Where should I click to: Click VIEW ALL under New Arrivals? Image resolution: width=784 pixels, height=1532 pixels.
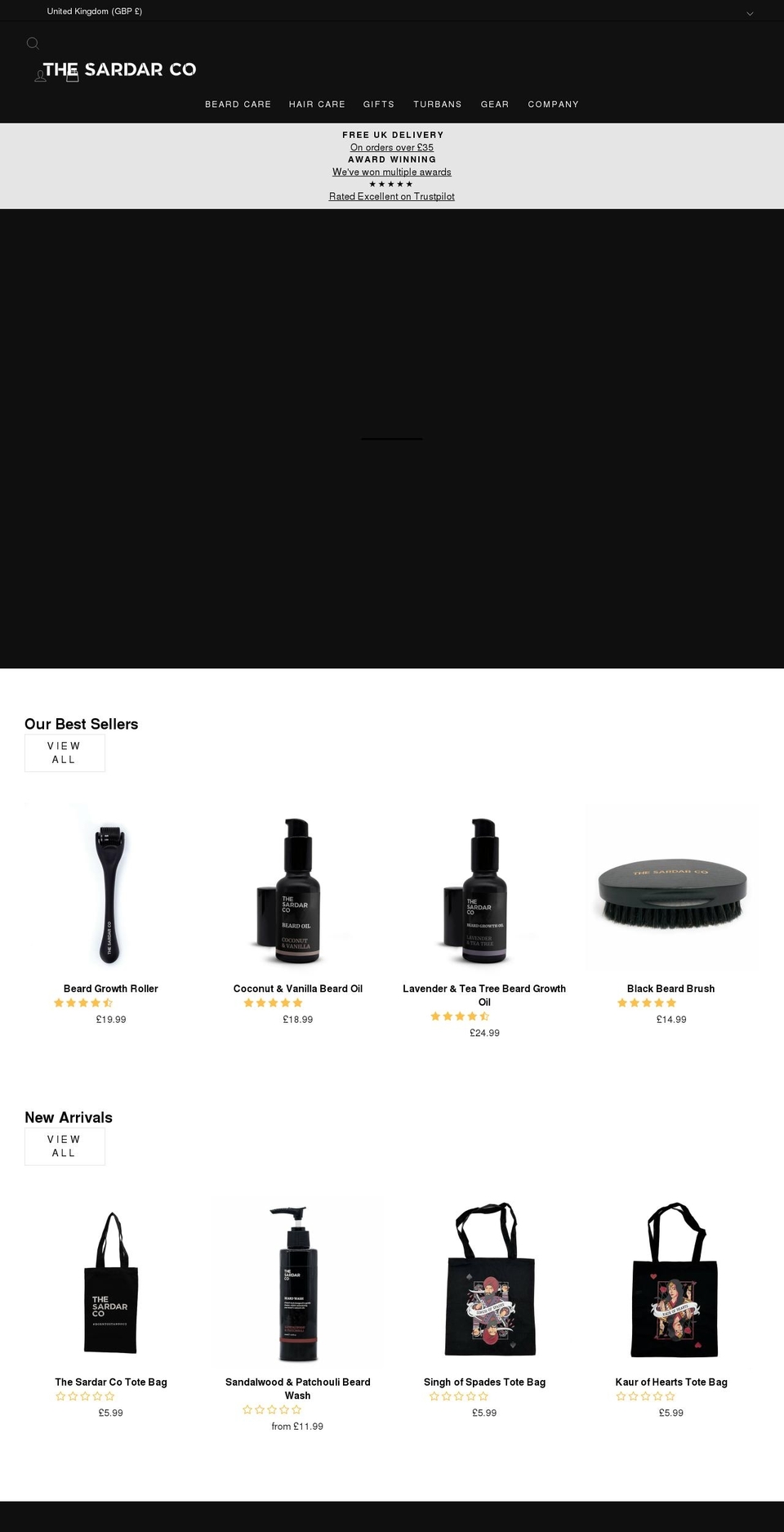coord(65,1146)
